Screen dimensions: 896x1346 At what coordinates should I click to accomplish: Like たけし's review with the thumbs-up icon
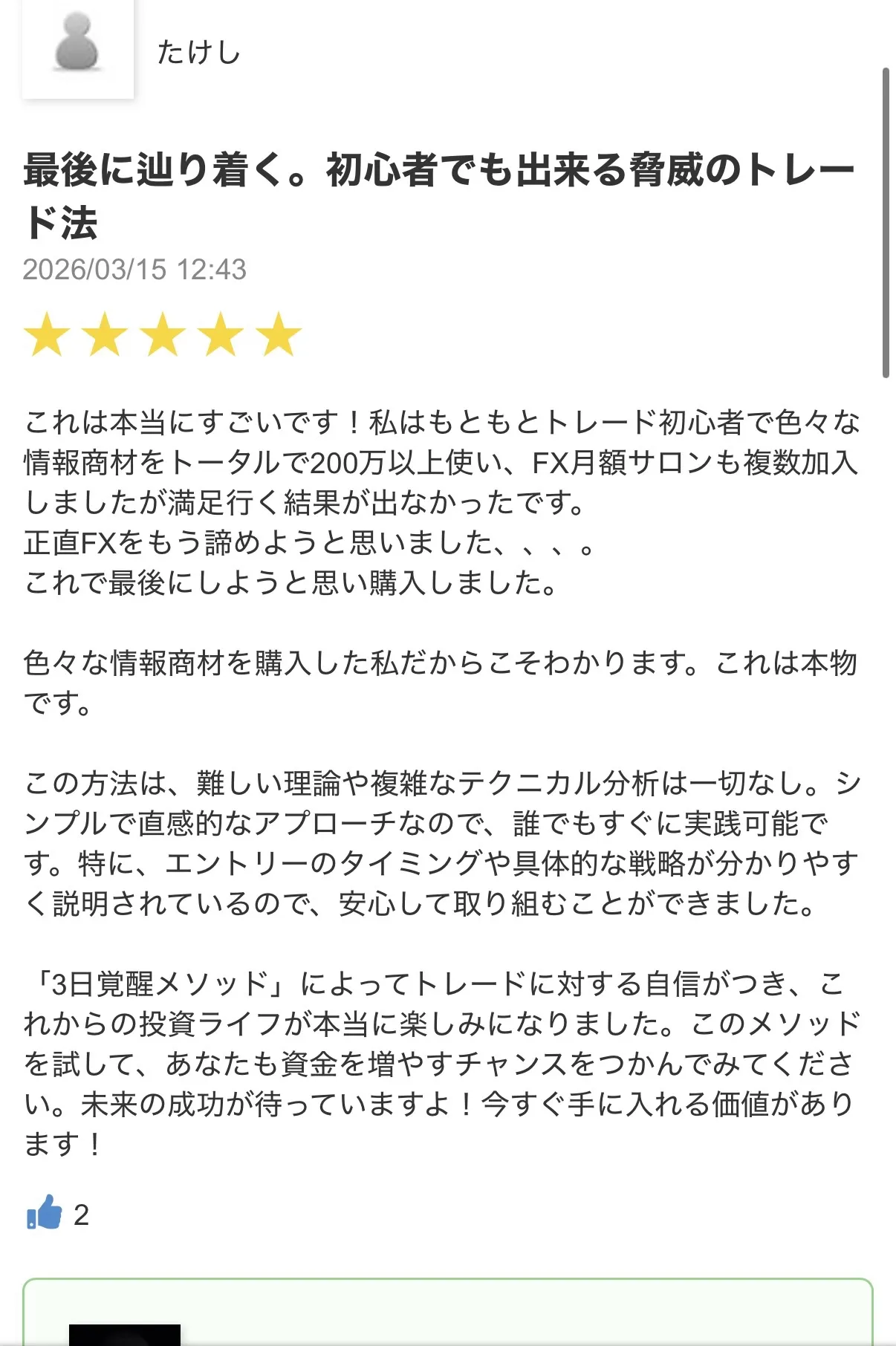coord(45,1213)
